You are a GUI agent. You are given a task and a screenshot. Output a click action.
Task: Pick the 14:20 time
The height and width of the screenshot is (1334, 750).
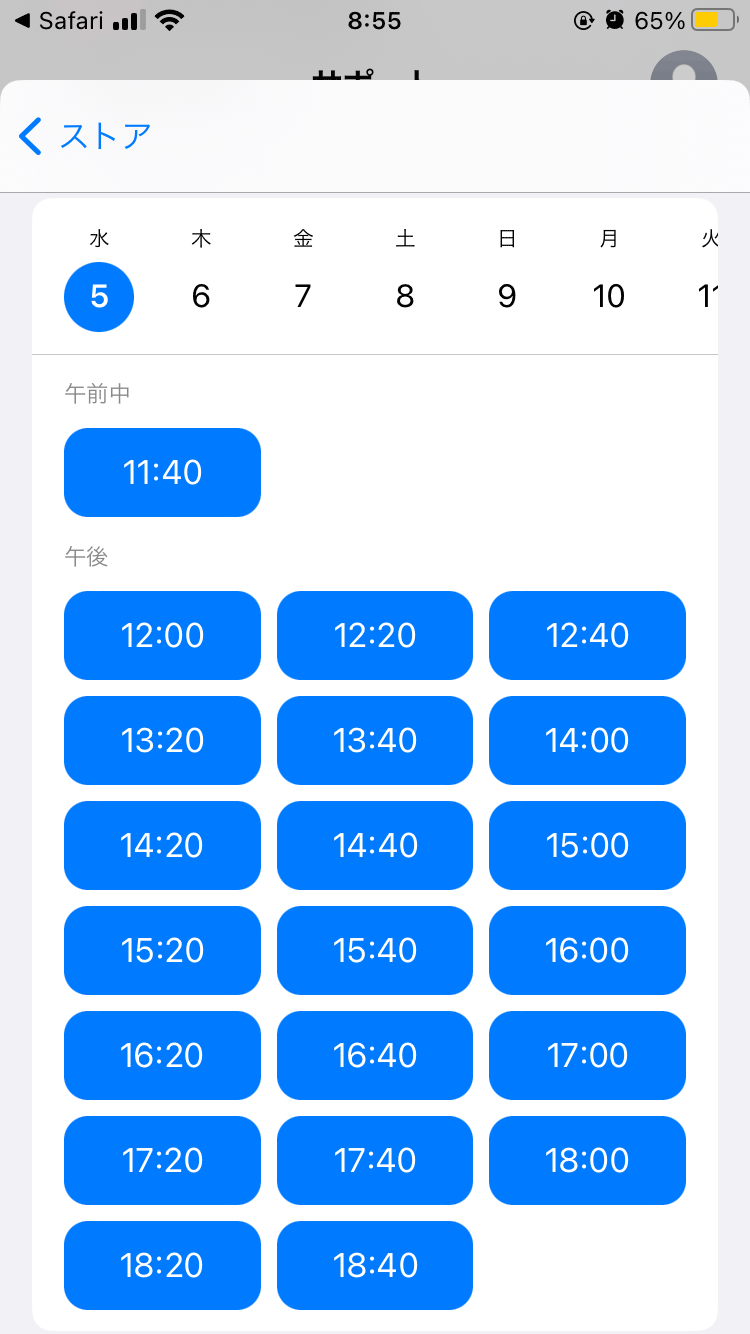tap(162, 845)
